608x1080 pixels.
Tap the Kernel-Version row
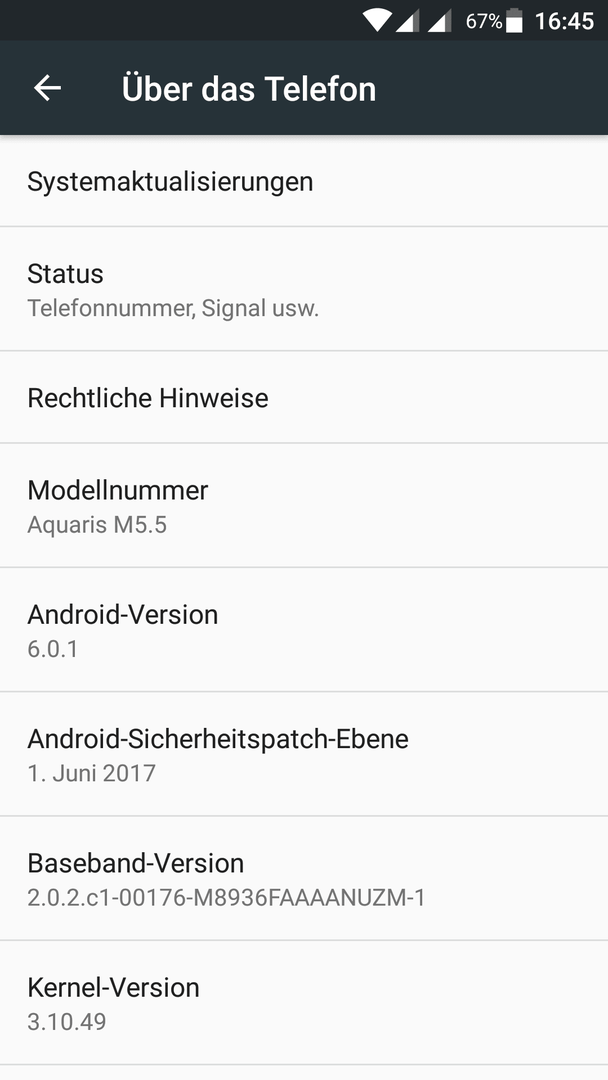point(304,1003)
